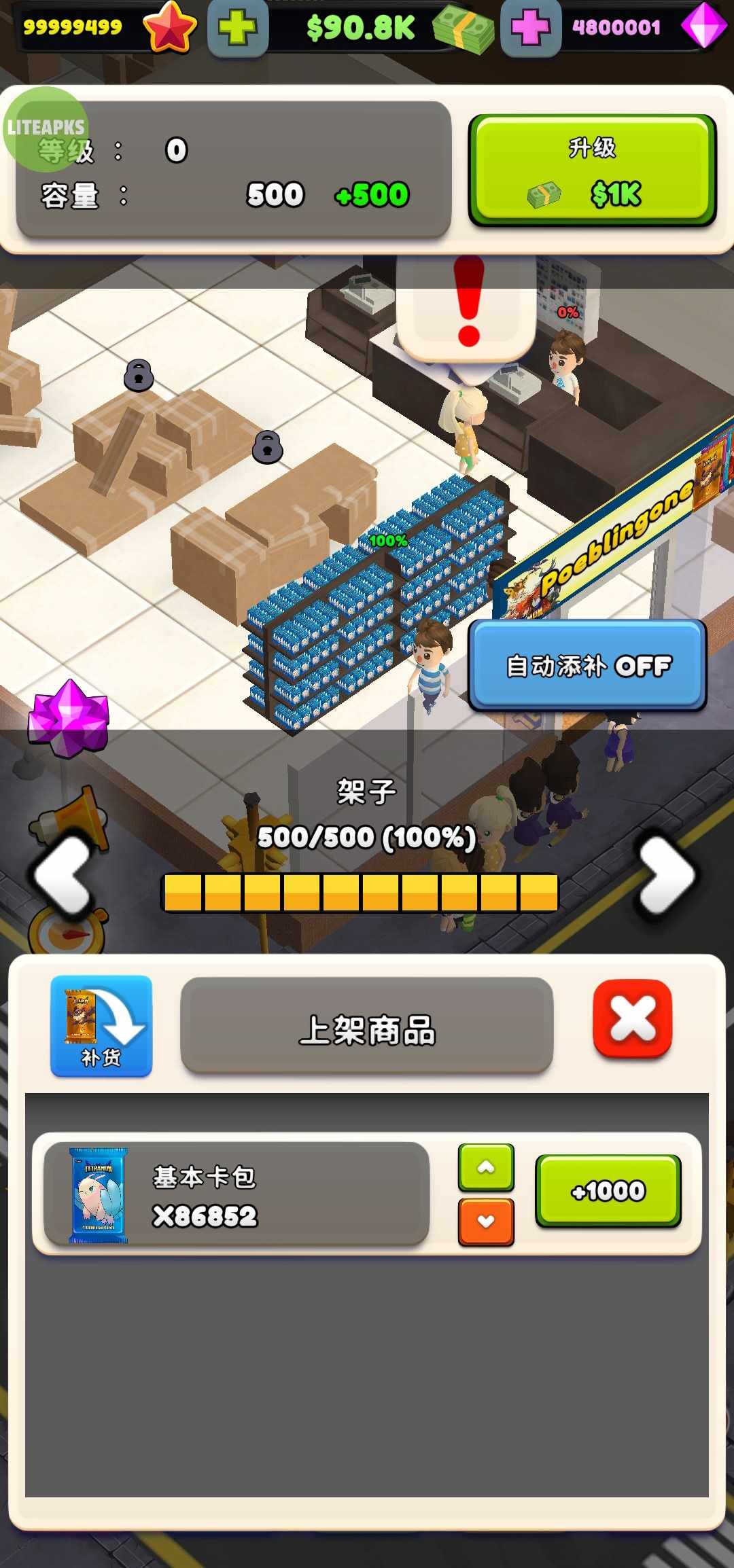Tap the purple gem crystal on the floor
Viewport: 734px width, 1568px height.
click(69, 719)
